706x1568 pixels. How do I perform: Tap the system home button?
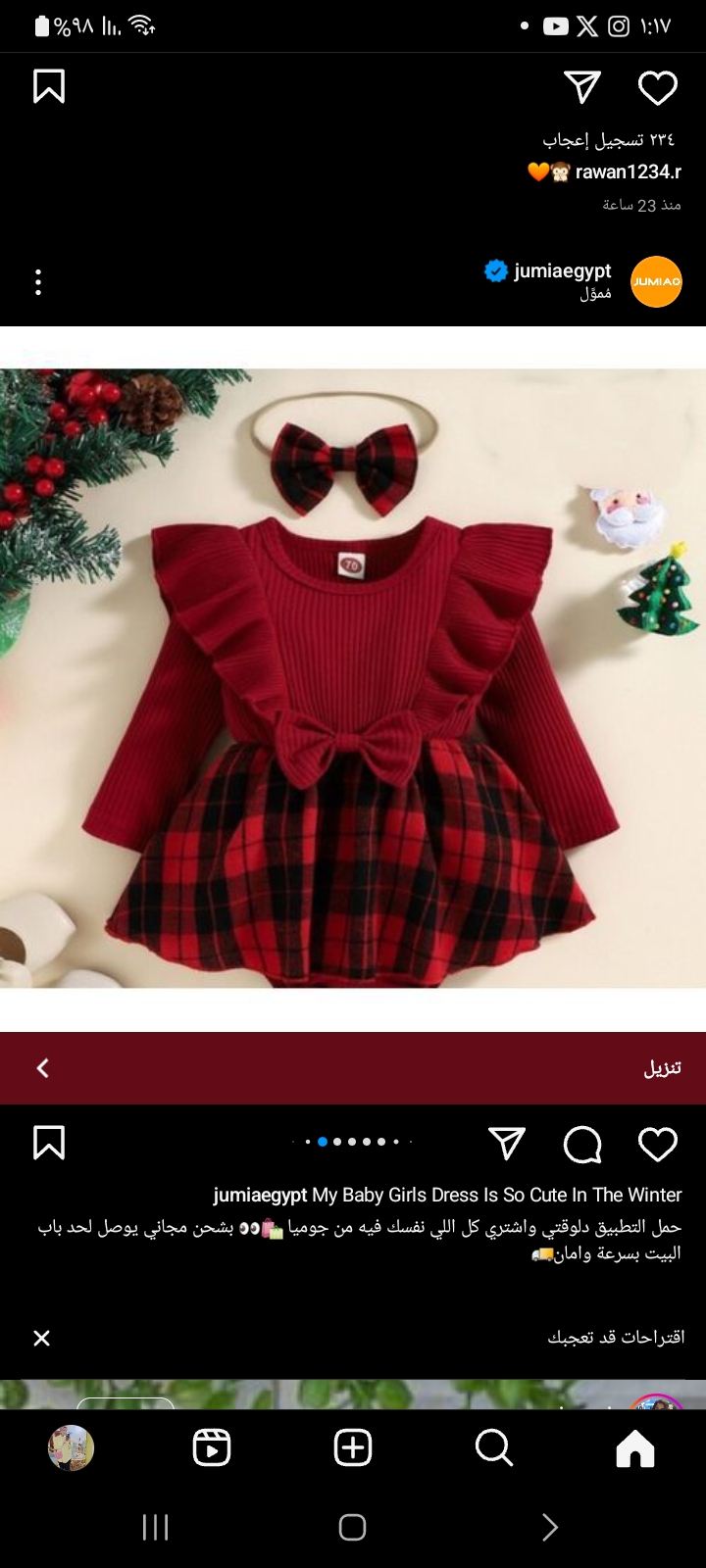click(353, 1527)
